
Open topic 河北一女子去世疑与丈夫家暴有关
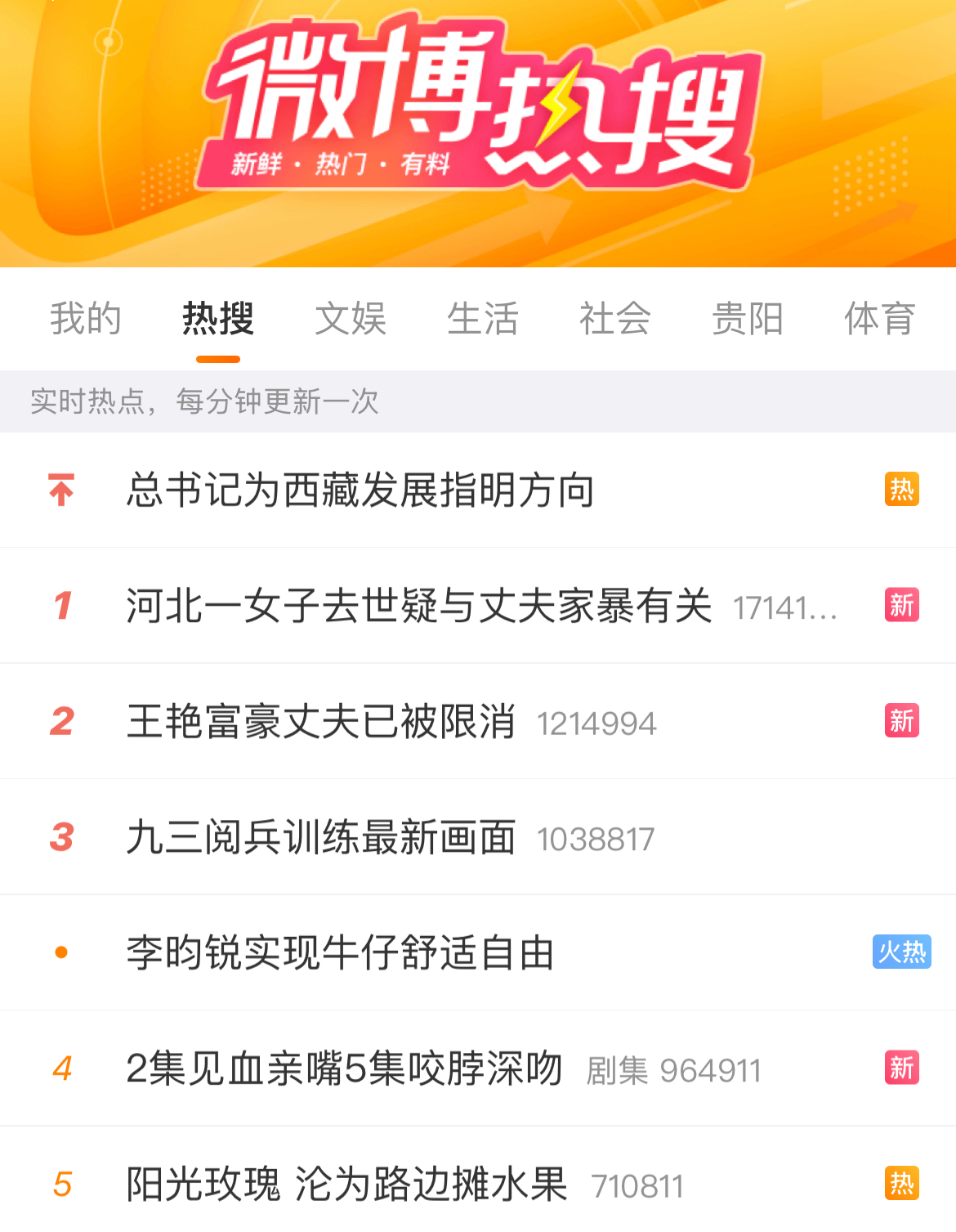tap(418, 606)
